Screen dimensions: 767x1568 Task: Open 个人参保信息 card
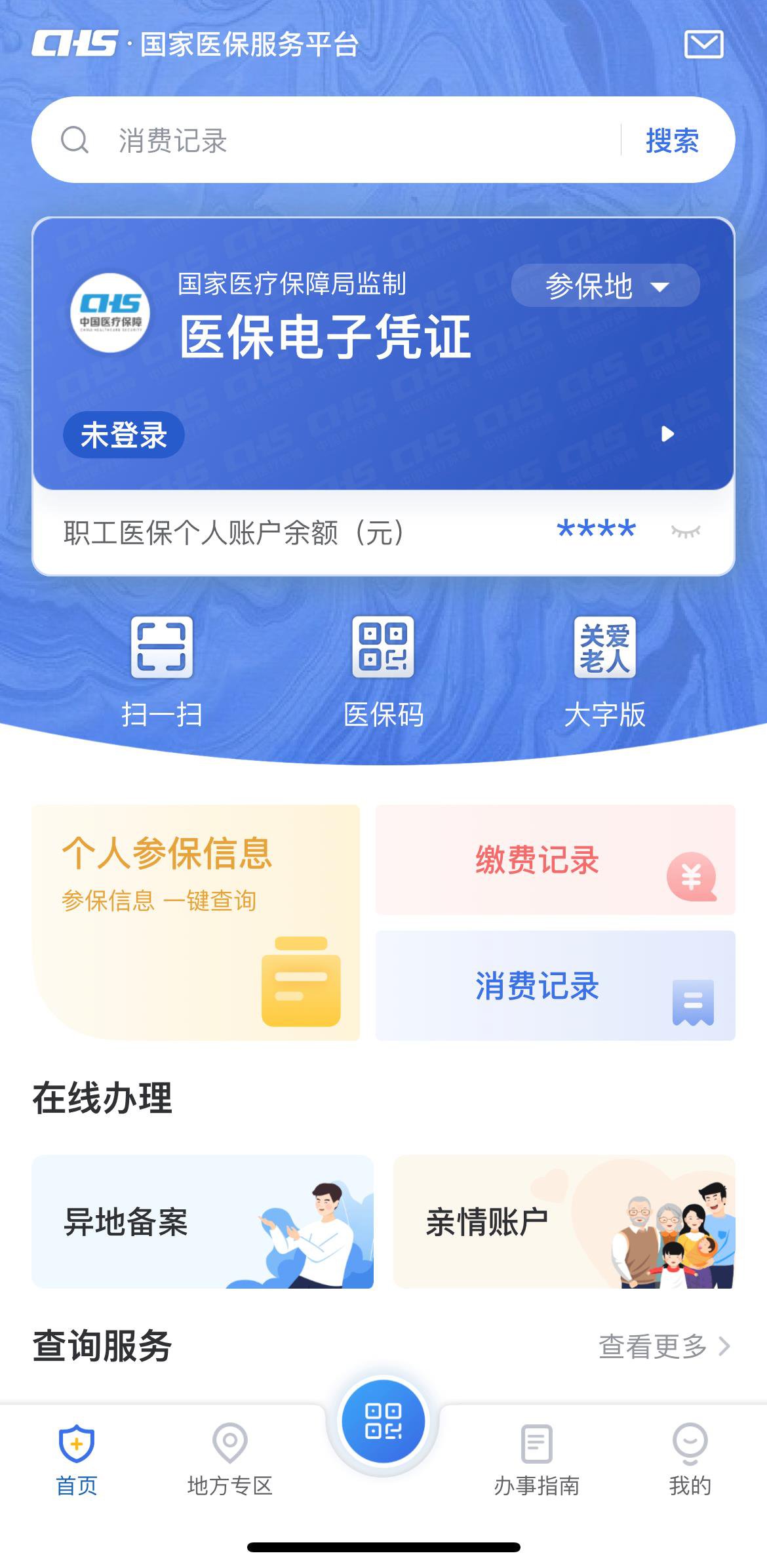195,921
